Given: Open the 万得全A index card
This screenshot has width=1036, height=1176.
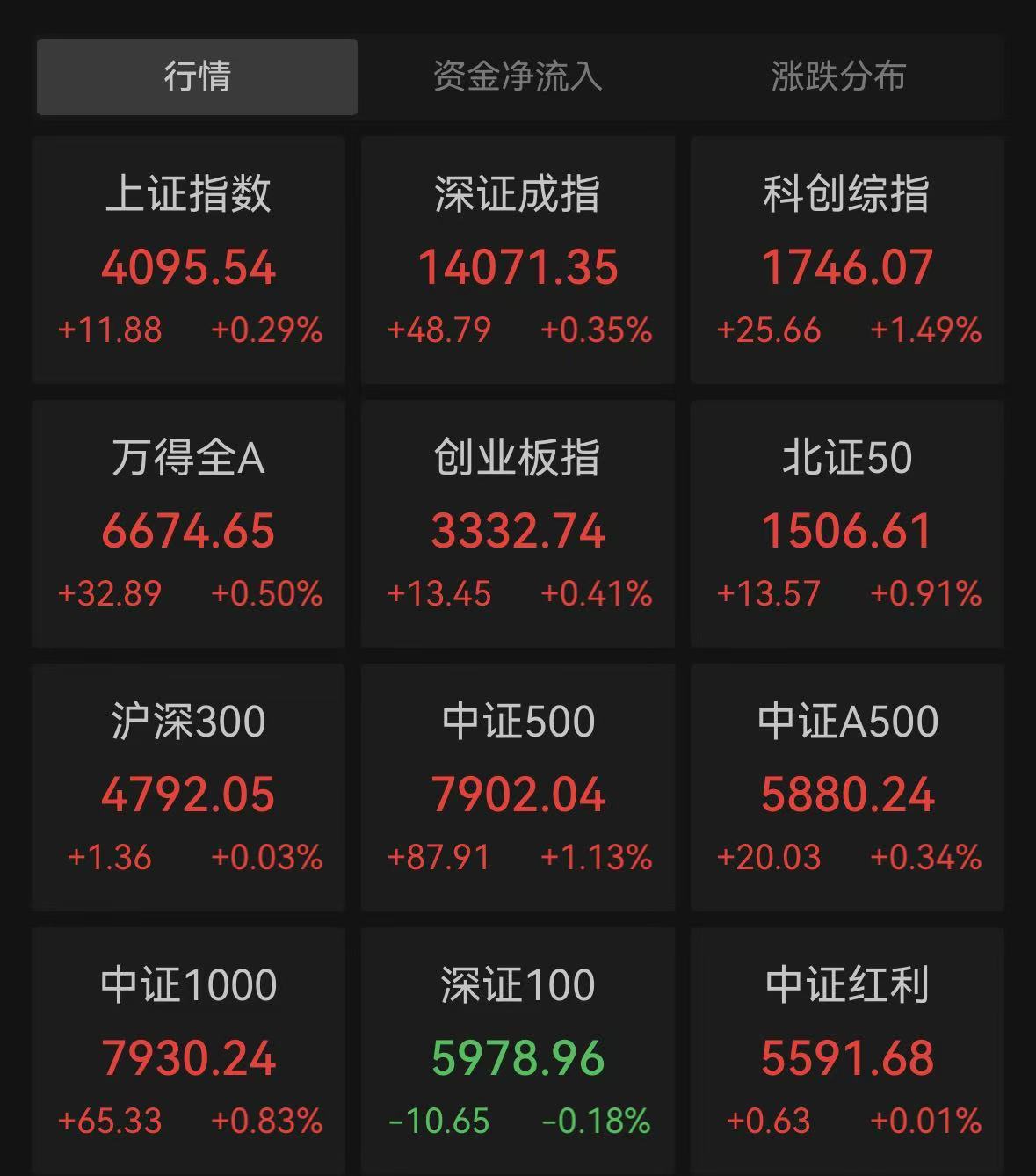Looking at the screenshot, I should click(189, 524).
